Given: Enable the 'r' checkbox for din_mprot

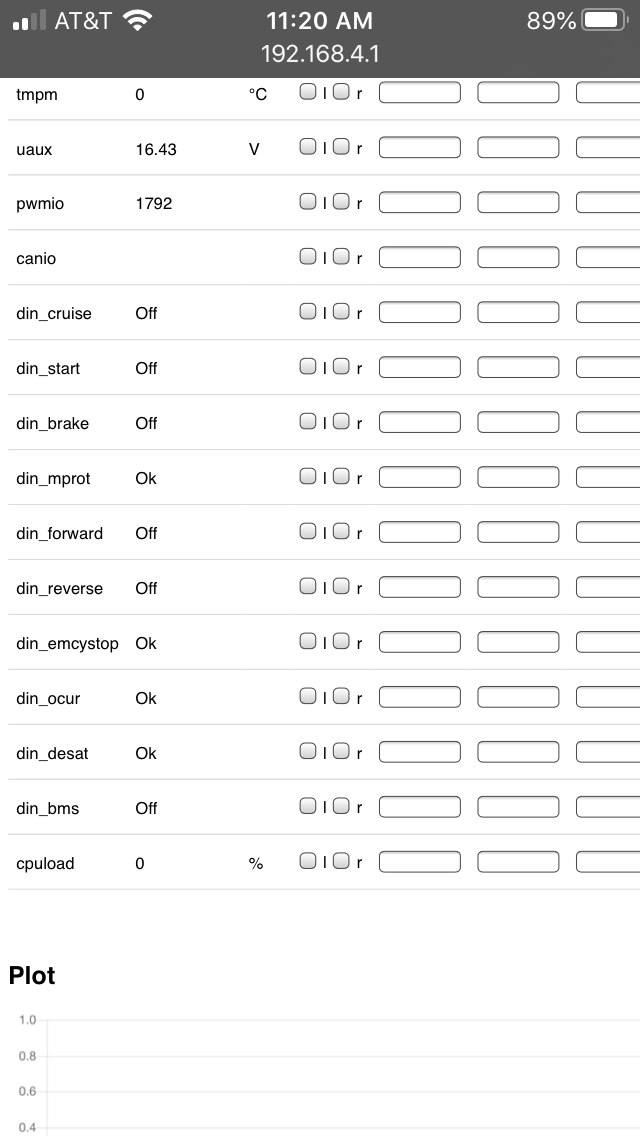Looking at the screenshot, I should coord(341,477).
